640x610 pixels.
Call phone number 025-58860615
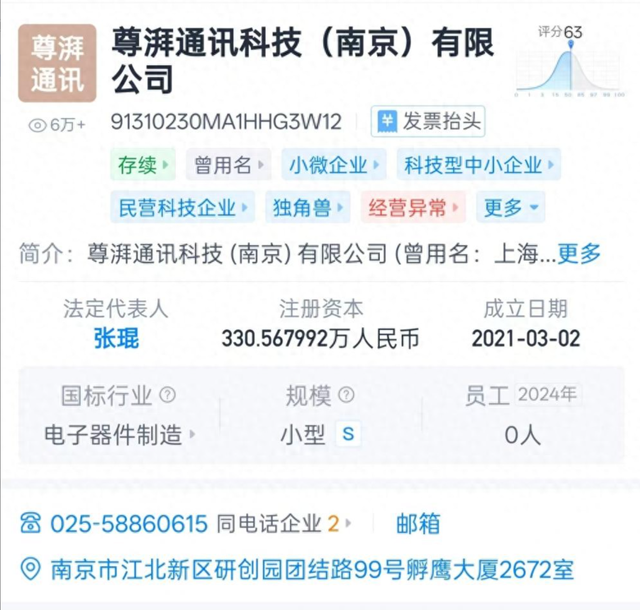pos(128,524)
